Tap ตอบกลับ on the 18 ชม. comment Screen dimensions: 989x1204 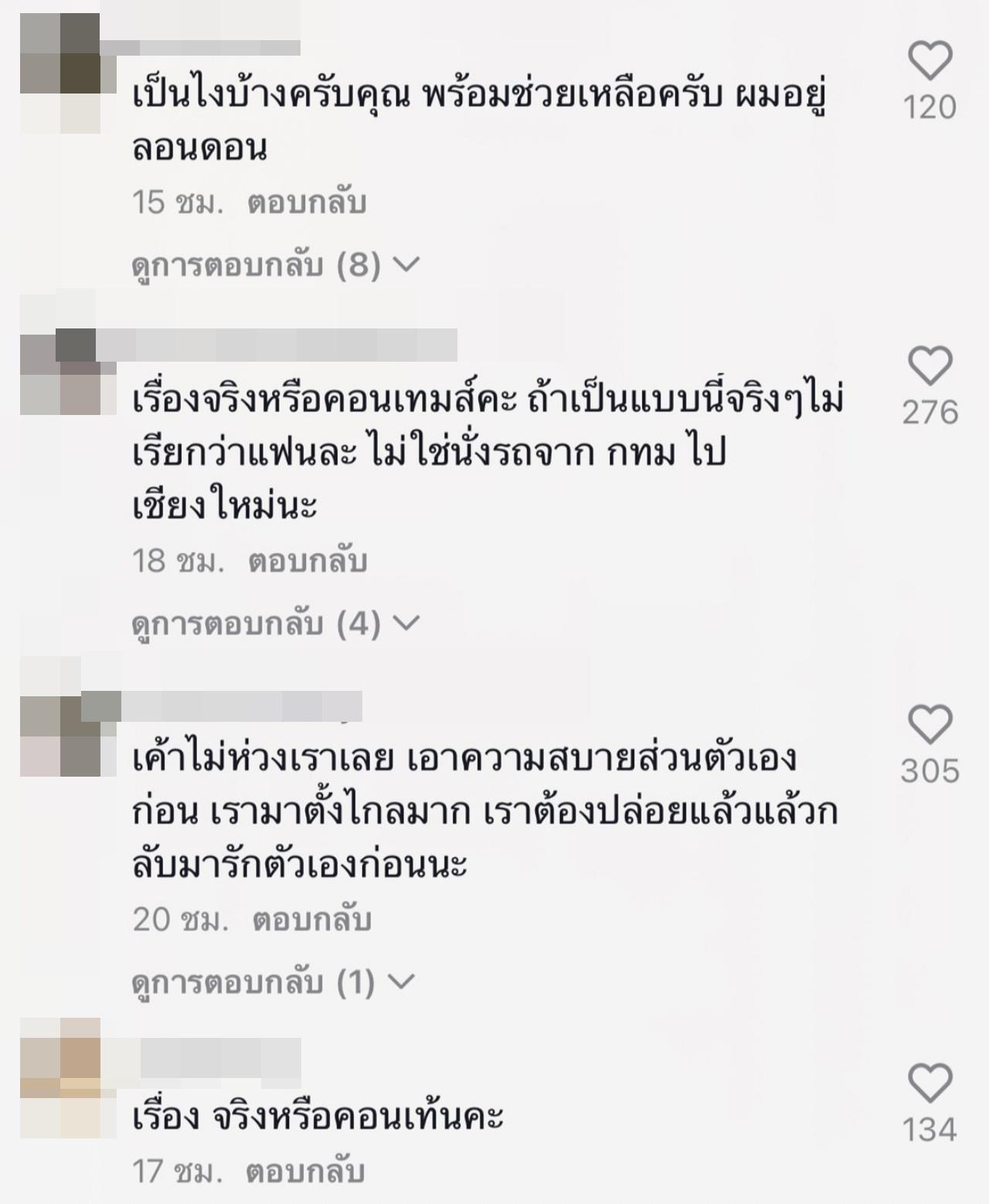click(x=308, y=561)
